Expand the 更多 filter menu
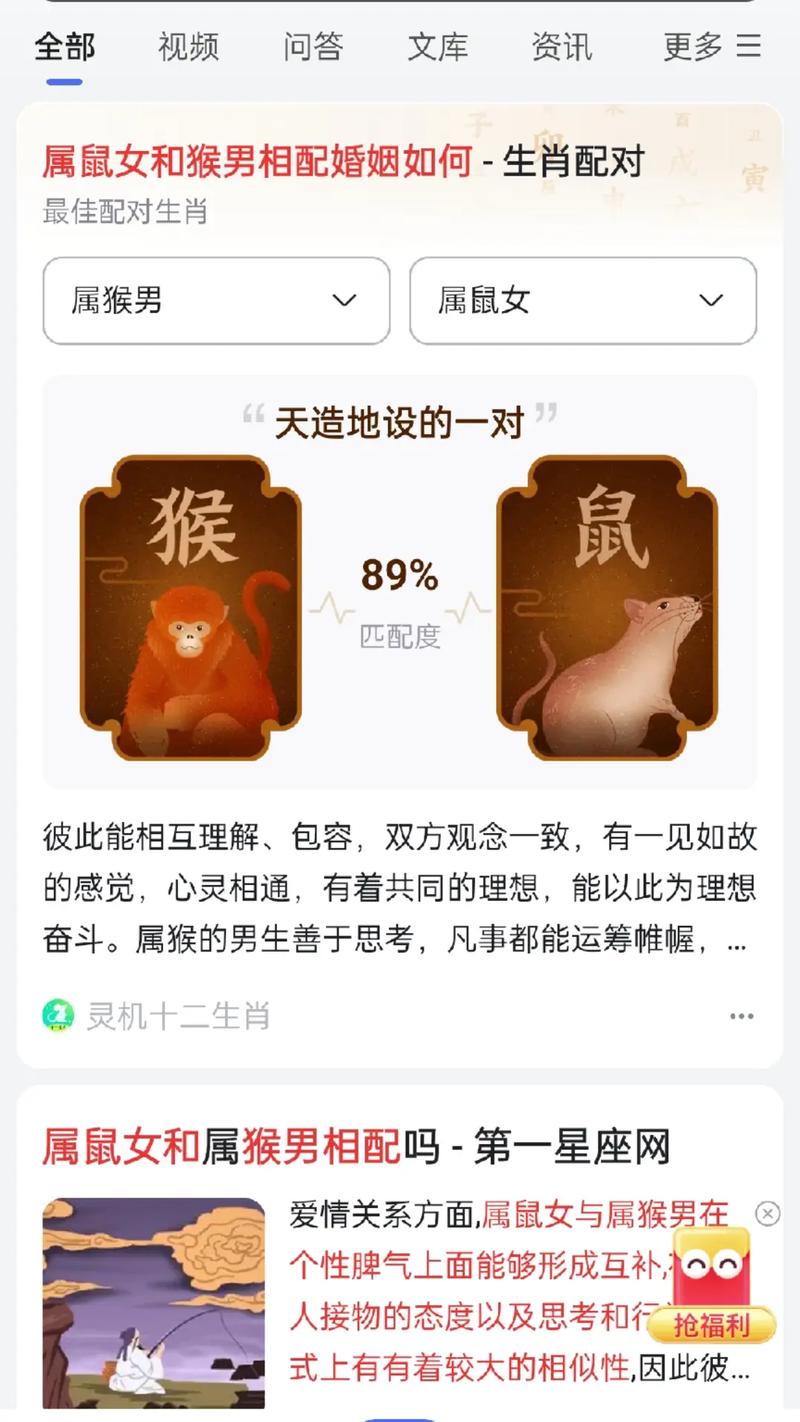800x1422 pixels. point(712,47)
